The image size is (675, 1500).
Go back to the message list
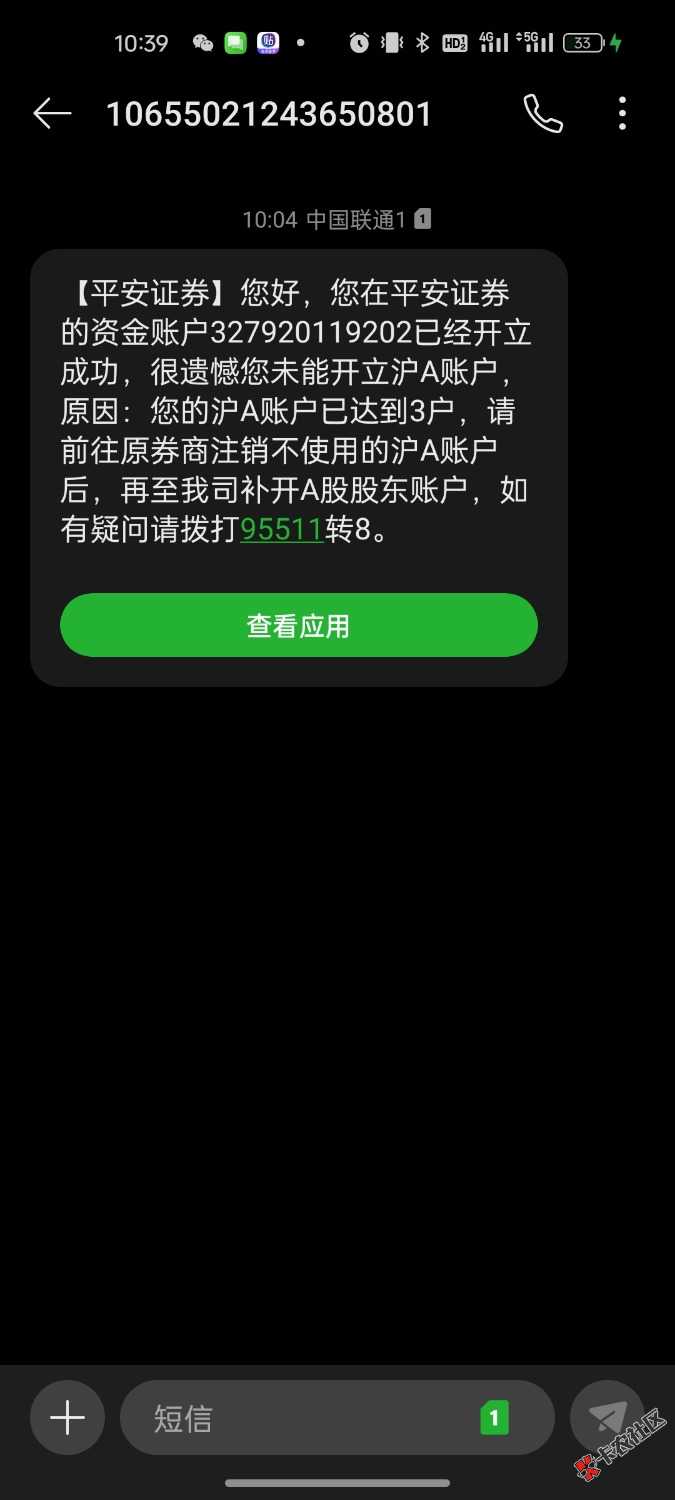(52, 114)
